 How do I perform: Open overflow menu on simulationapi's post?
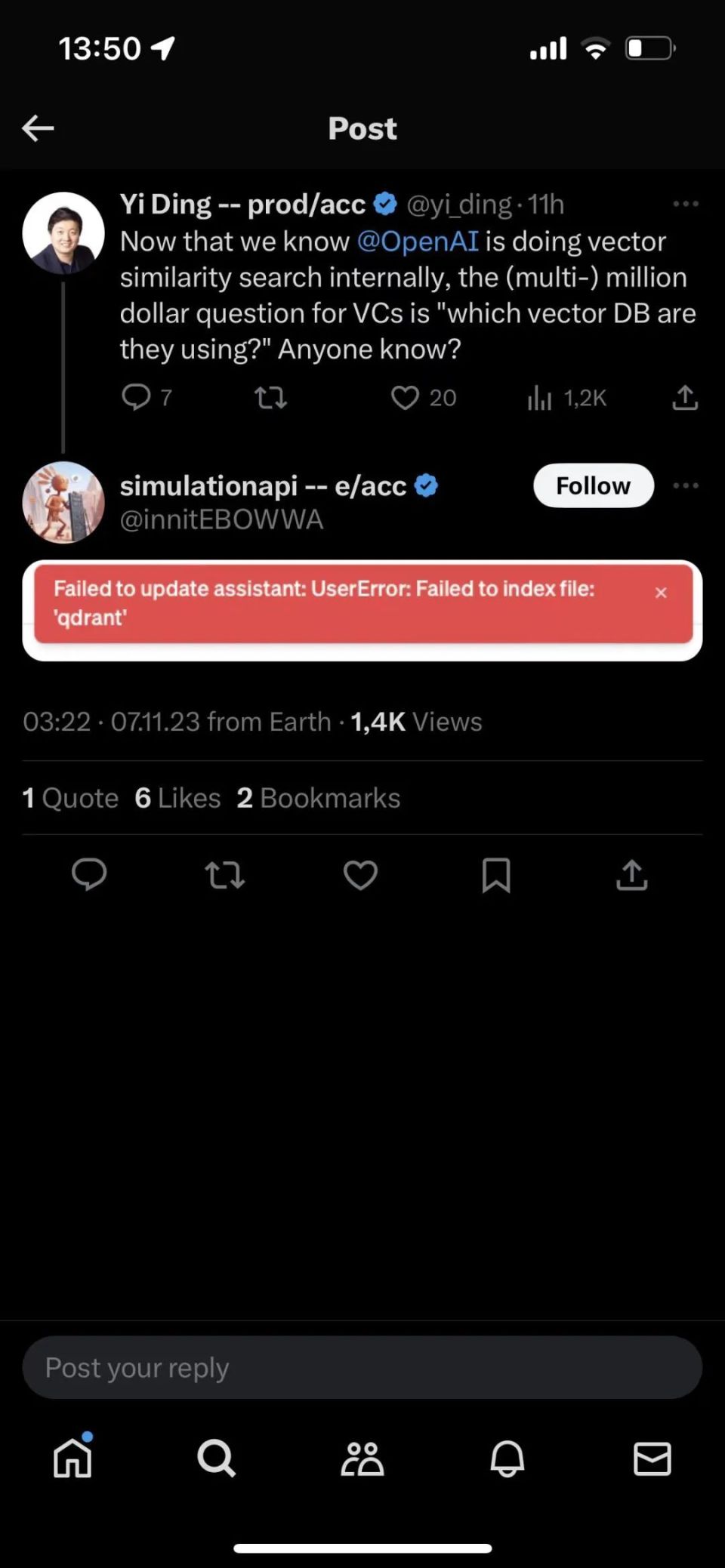click(x=686, y=485)
